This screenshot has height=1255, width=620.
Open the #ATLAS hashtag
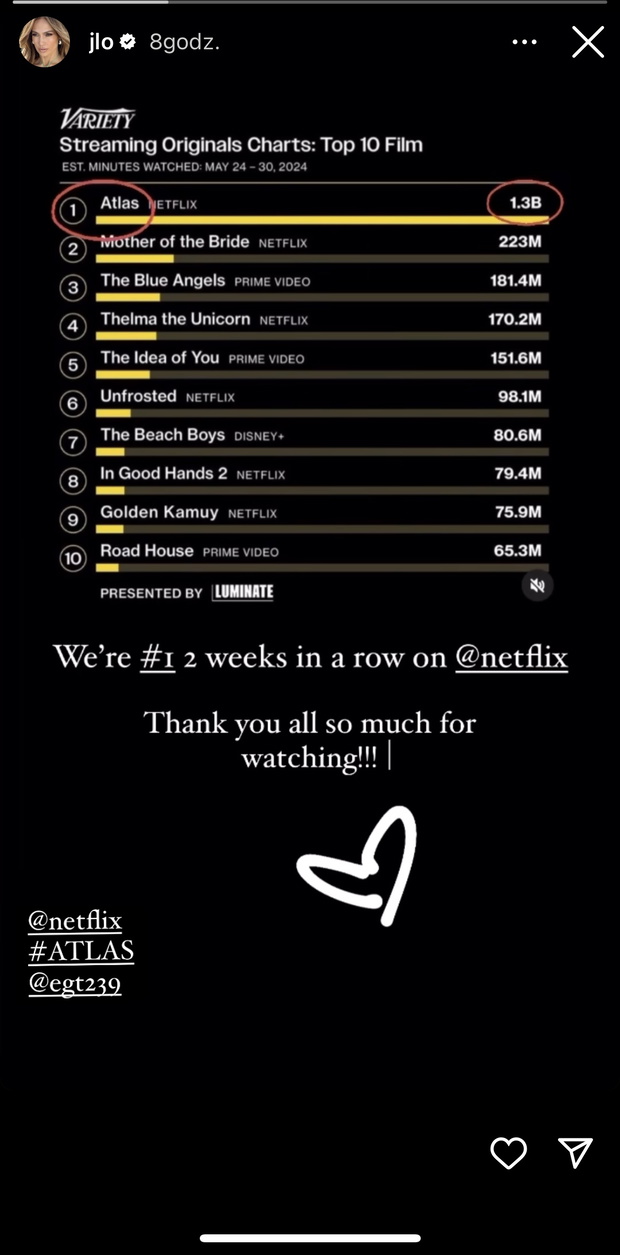[81, 951]
